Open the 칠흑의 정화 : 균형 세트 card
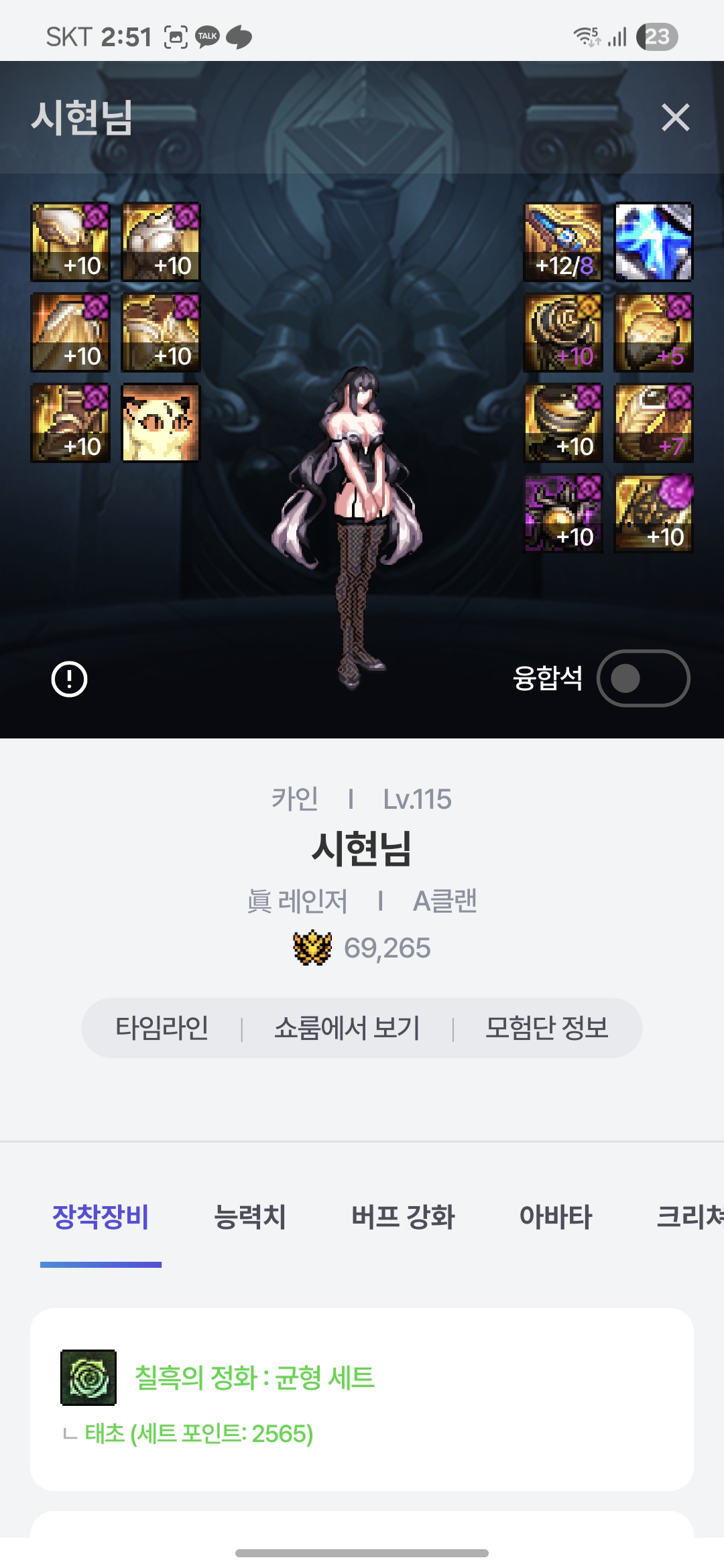This screenshot has height=1568, width=724. [362, 1399]
